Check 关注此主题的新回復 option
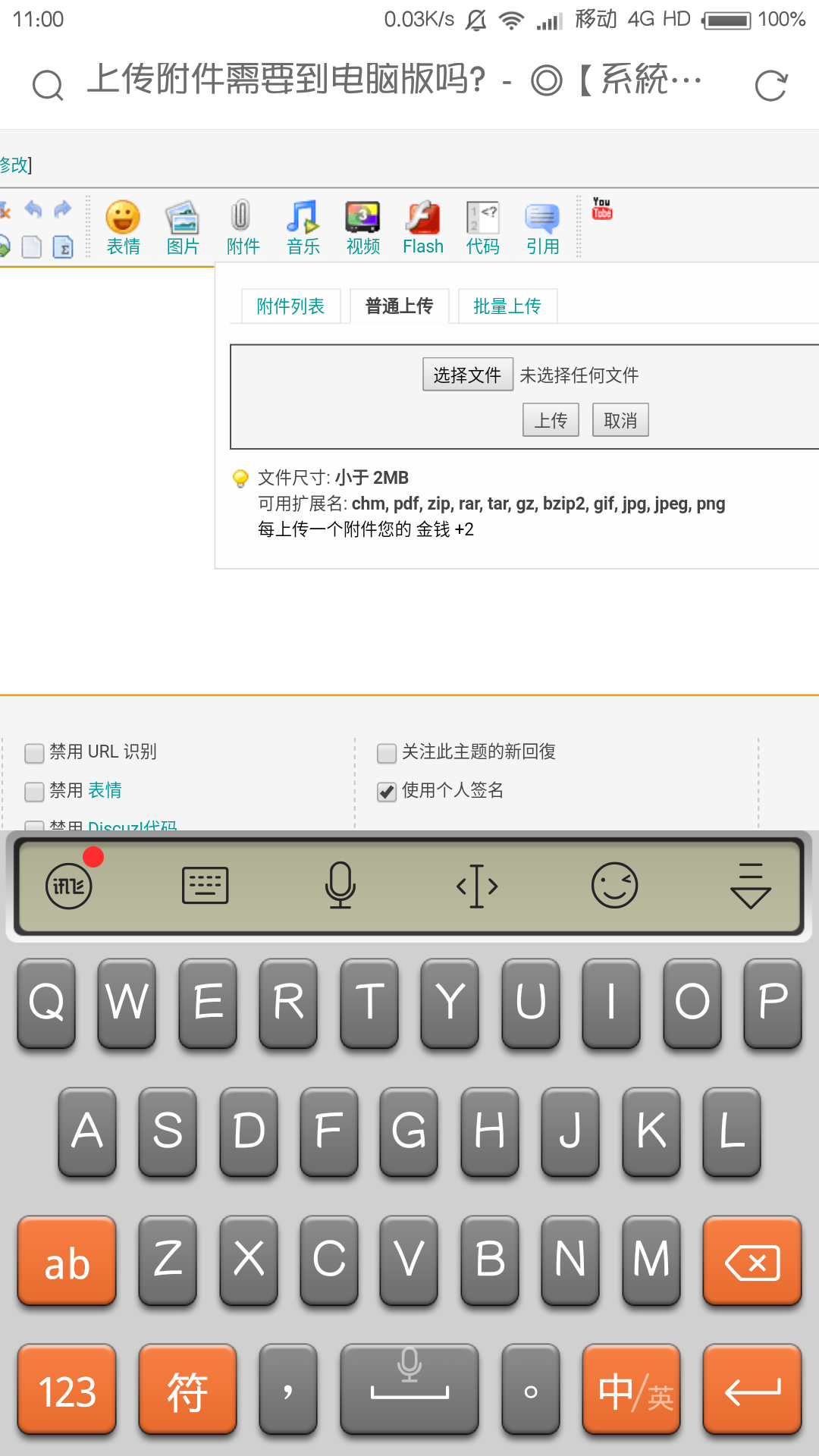The image size is (819, 1456). pos(387,753)
